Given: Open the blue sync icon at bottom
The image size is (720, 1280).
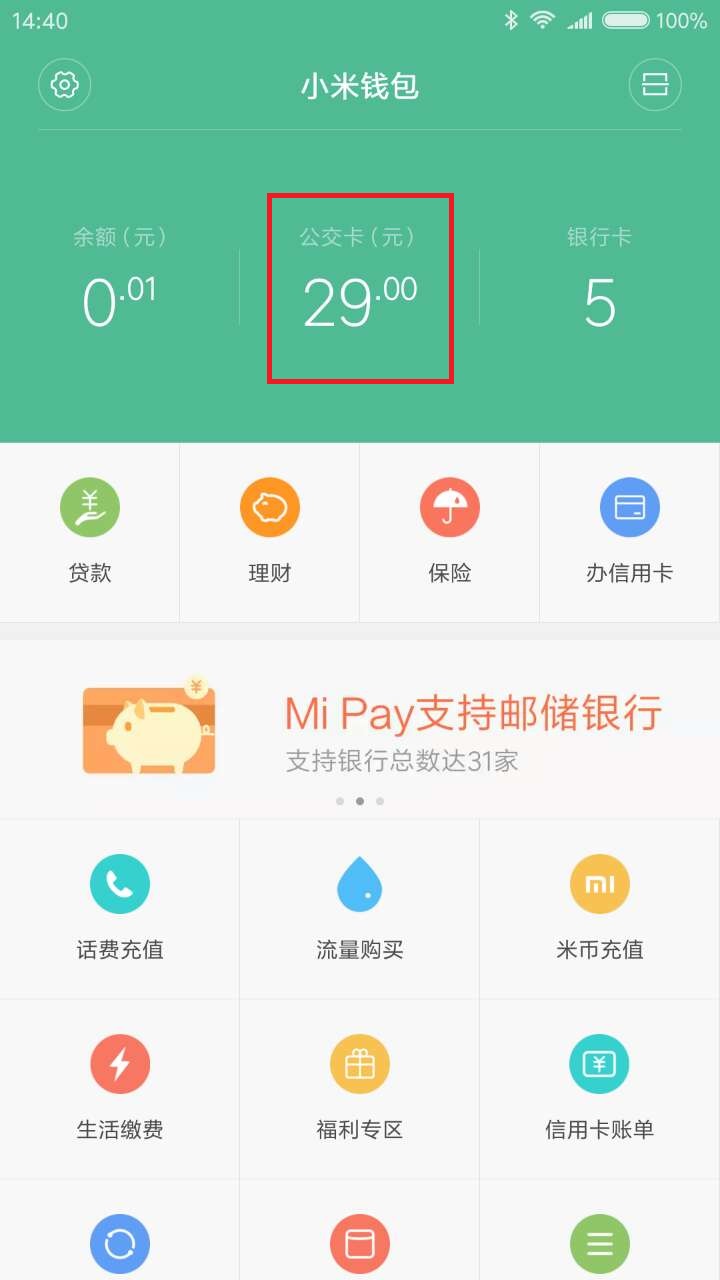Looking at the screenshot, I should click(x=119, y=1243).
